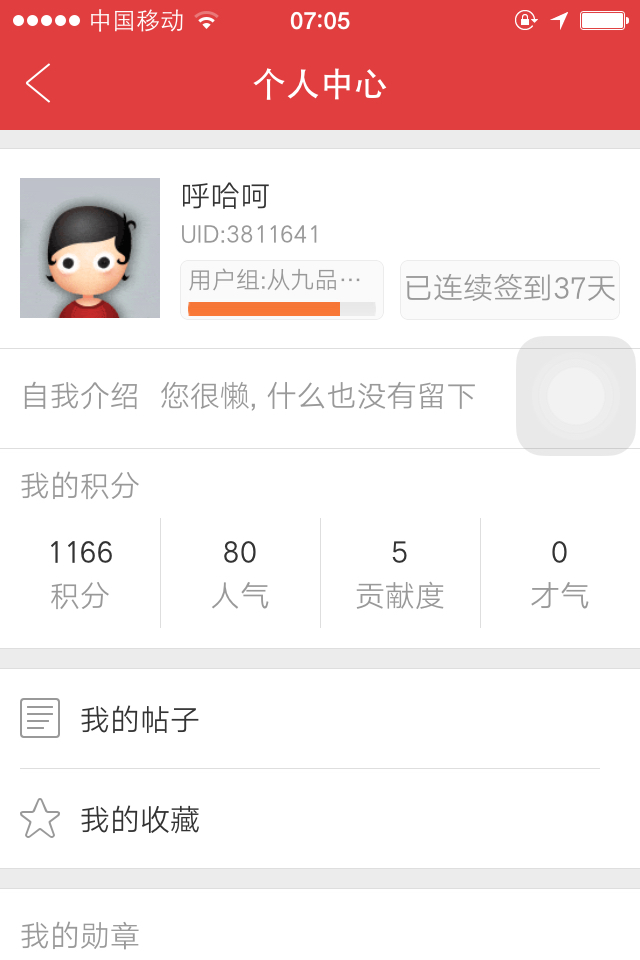640x960 pixels.
Task: View 积分 points detail
Action: pos(81,573)
